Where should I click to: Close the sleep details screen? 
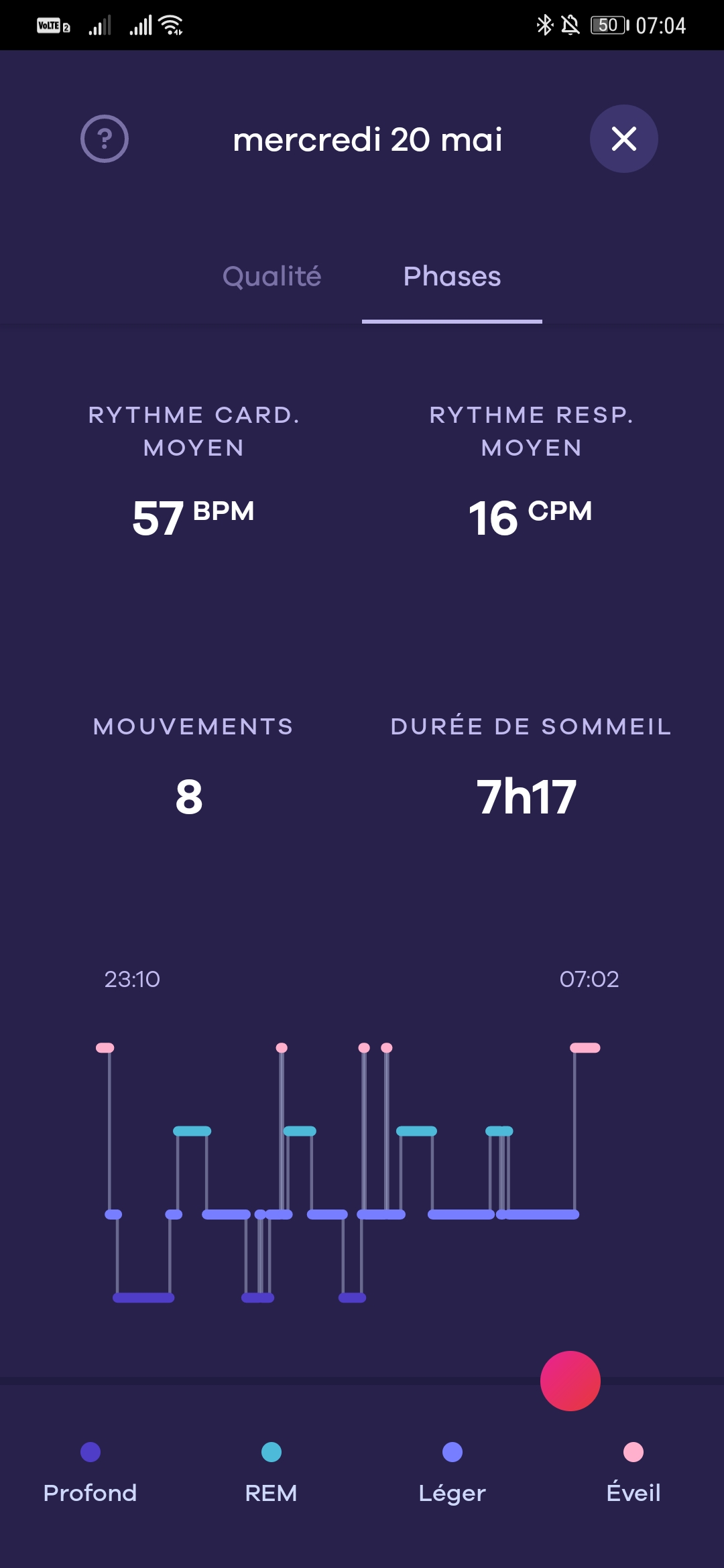tap(623, 139)
